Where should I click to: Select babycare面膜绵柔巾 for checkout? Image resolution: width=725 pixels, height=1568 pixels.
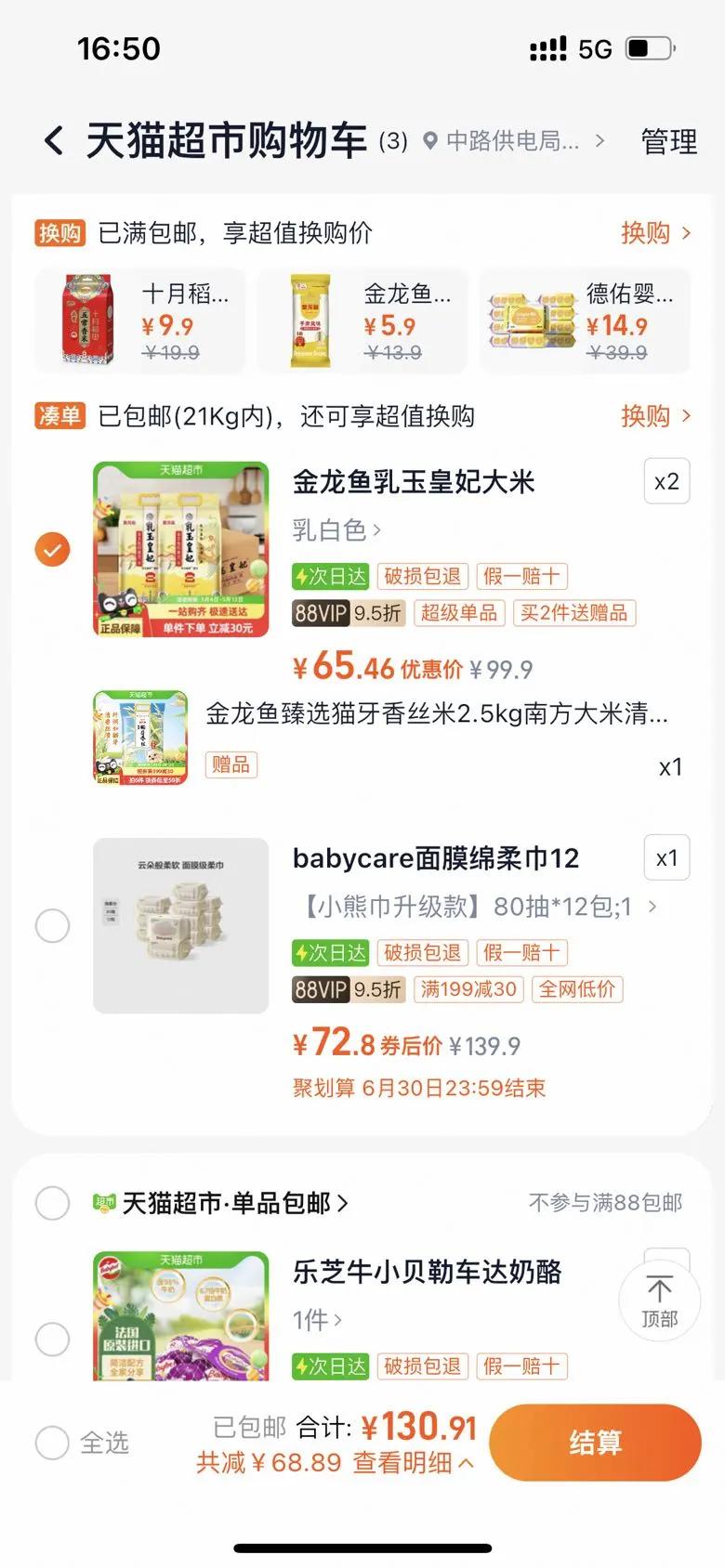(x=52, y=925)
